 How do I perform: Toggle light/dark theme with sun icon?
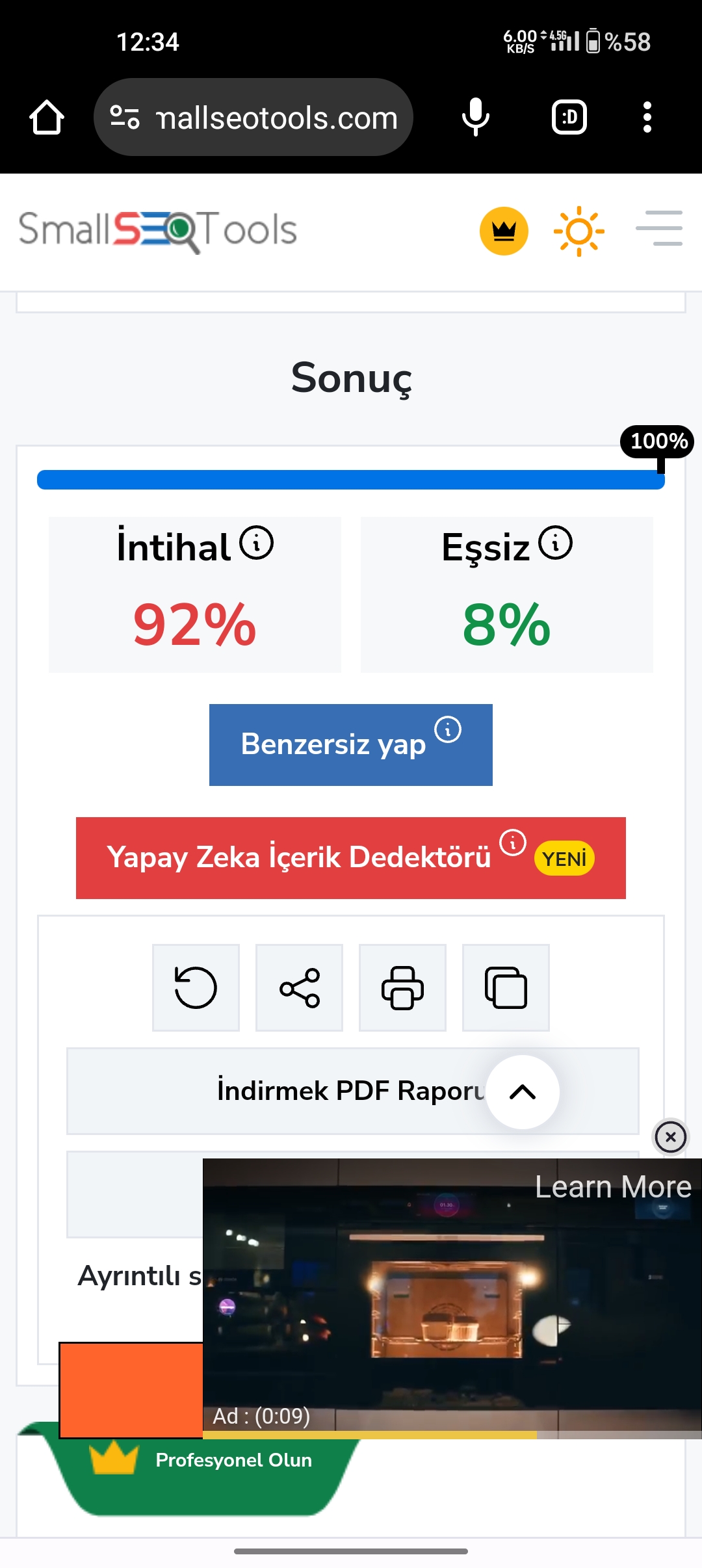pos(578,231)
